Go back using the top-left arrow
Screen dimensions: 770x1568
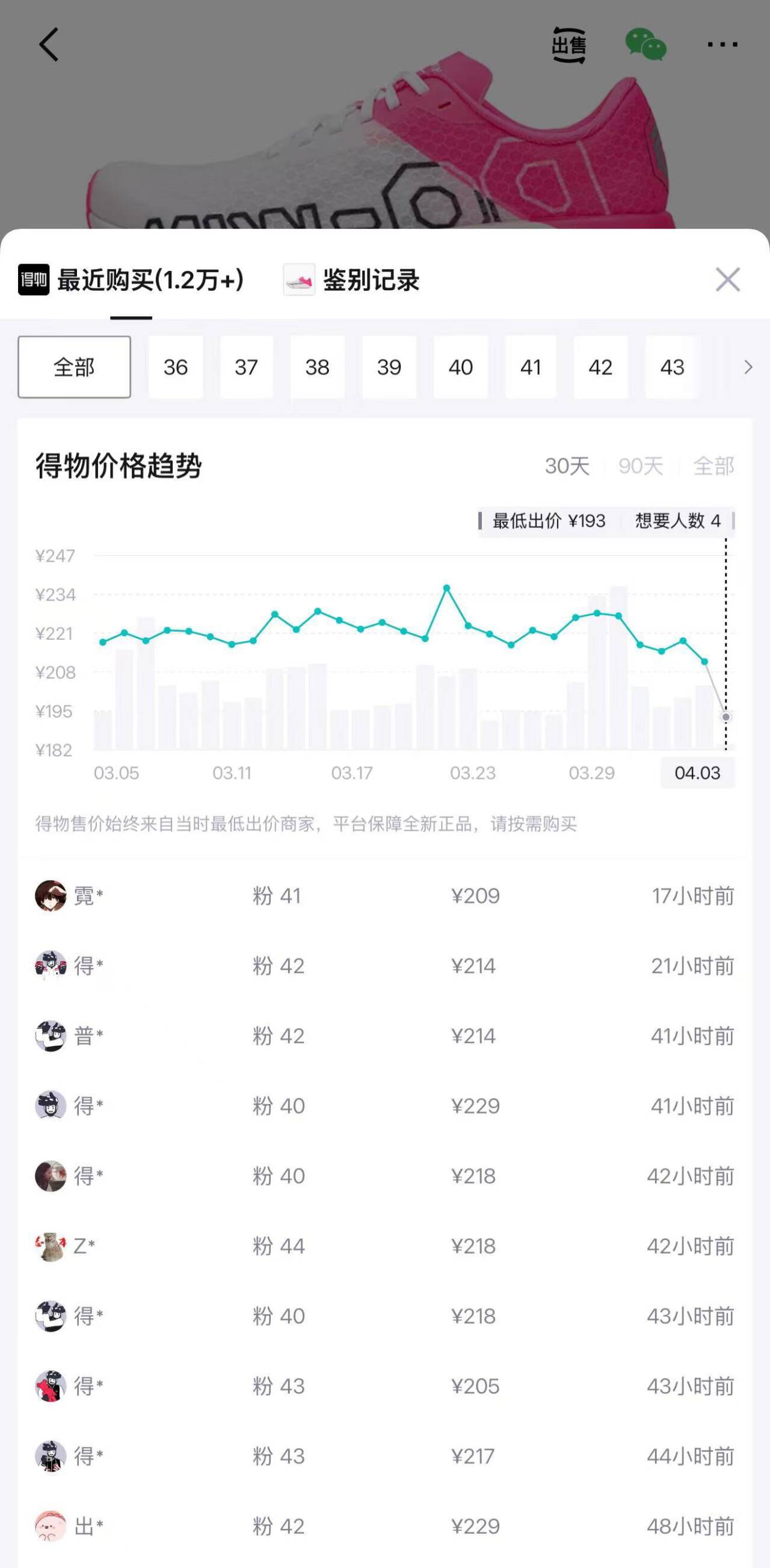tap(49, 45)
